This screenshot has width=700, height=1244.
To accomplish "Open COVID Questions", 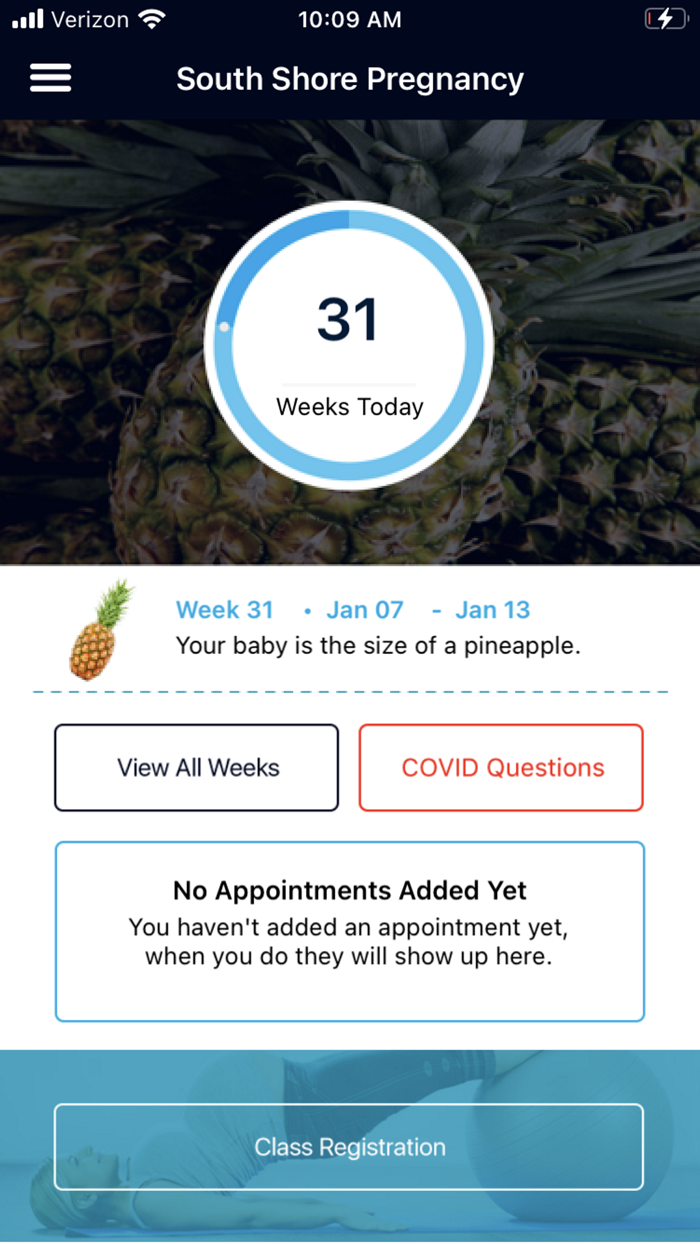I will (x=502, y=768).
